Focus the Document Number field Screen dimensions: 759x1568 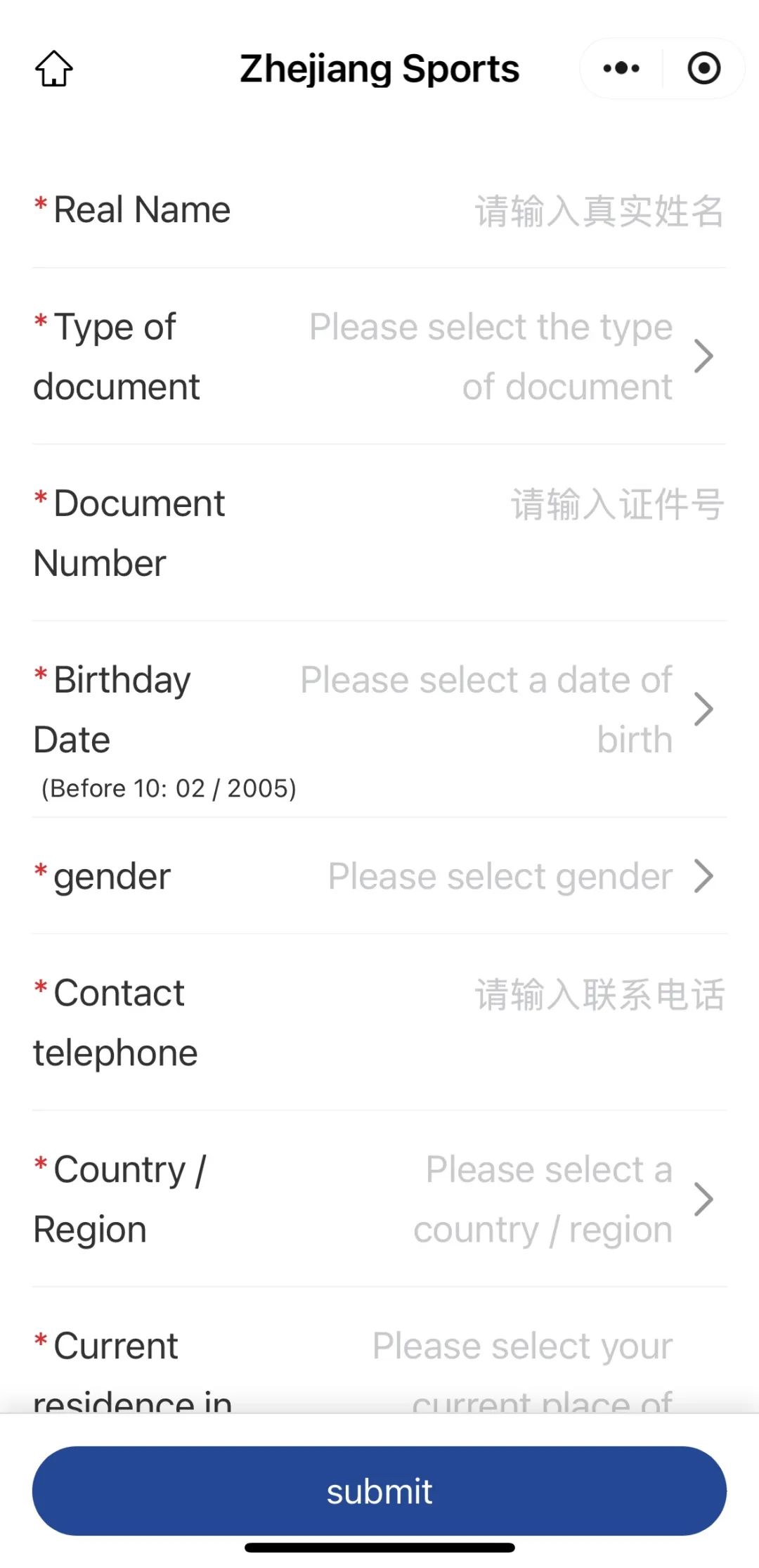click(616, 505)
